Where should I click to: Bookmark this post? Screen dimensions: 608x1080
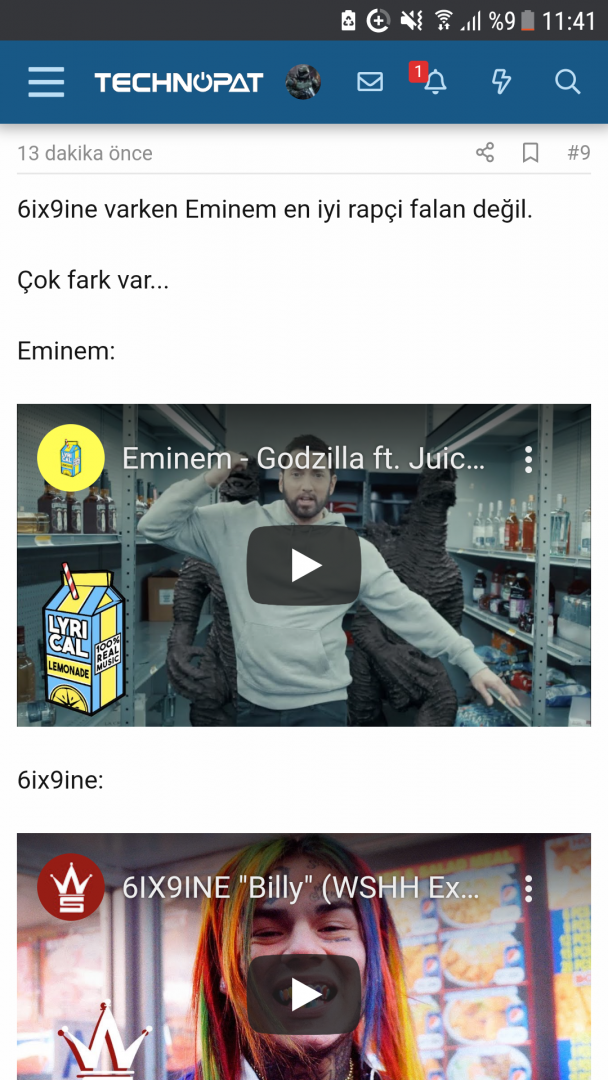point(531,153)
